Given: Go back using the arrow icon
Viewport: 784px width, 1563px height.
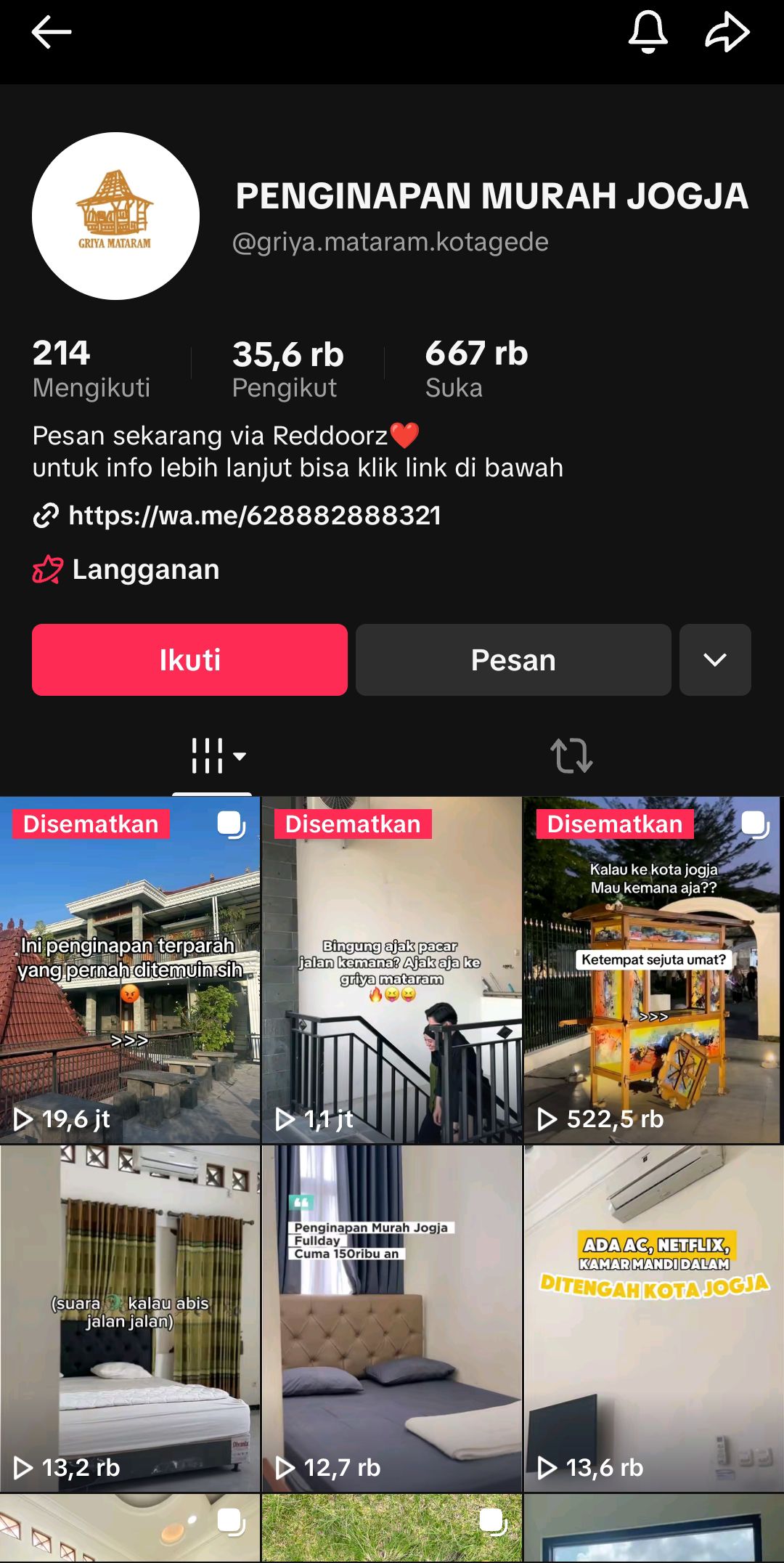Looking at the screenshot, I should point(51,33).
